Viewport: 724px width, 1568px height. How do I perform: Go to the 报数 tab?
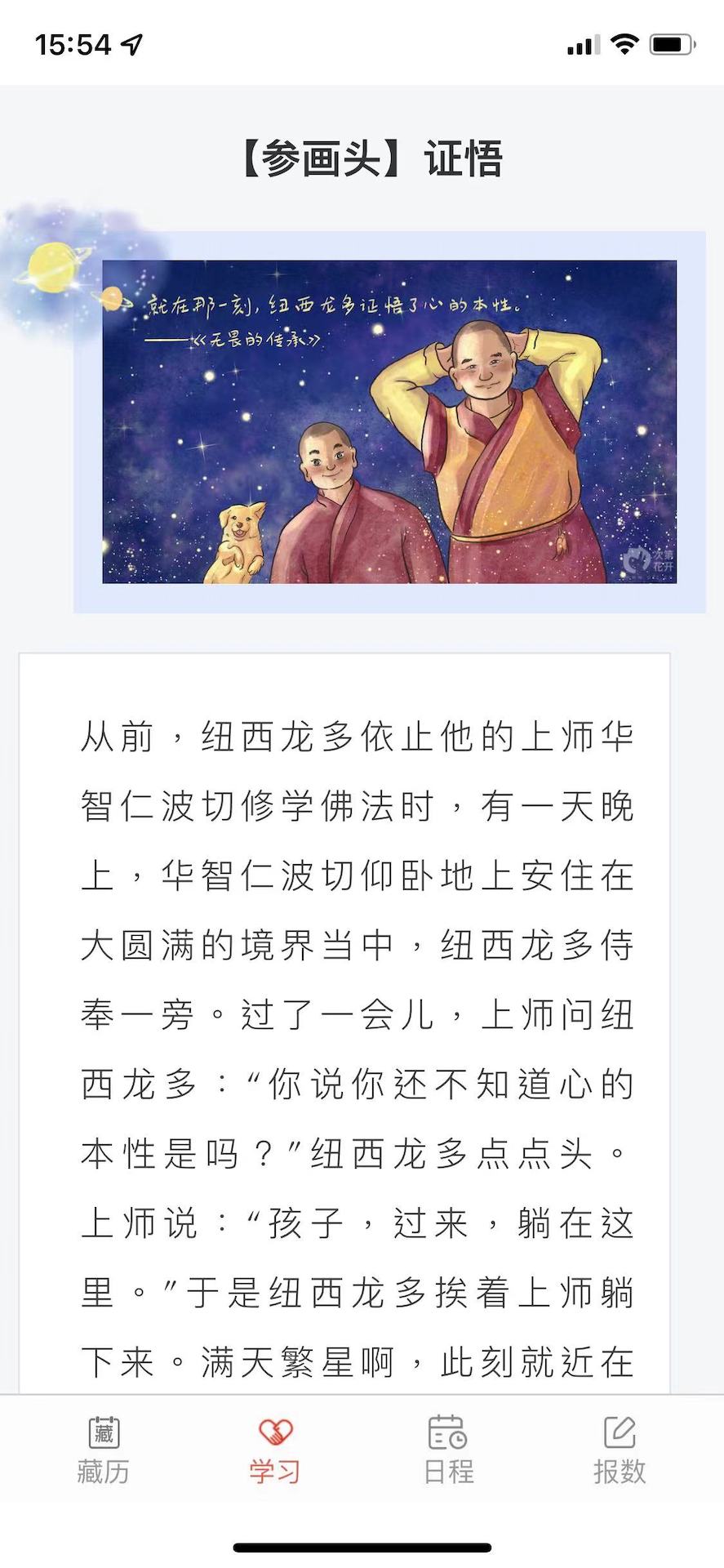620,1450
